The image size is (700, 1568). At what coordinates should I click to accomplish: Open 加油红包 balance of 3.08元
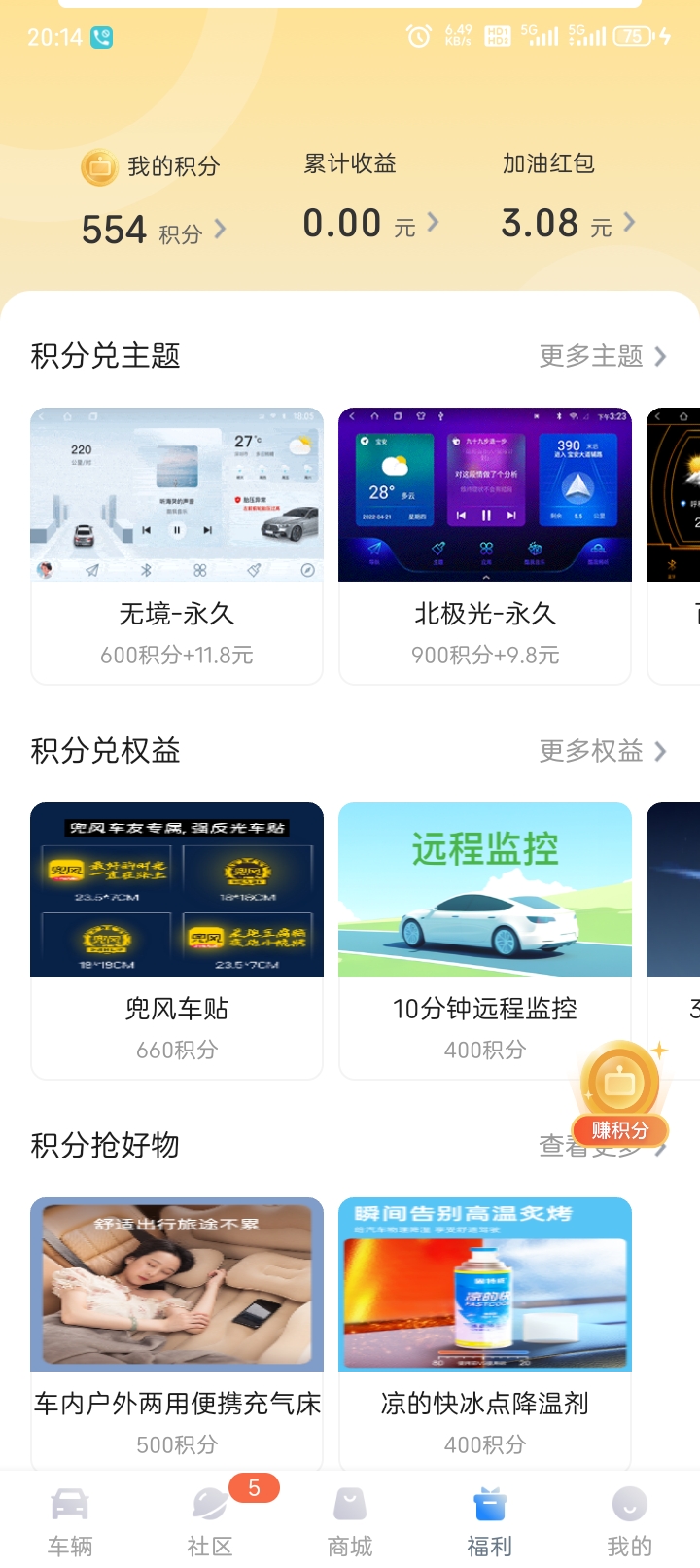pyautogui.click(x=568, y=224)
